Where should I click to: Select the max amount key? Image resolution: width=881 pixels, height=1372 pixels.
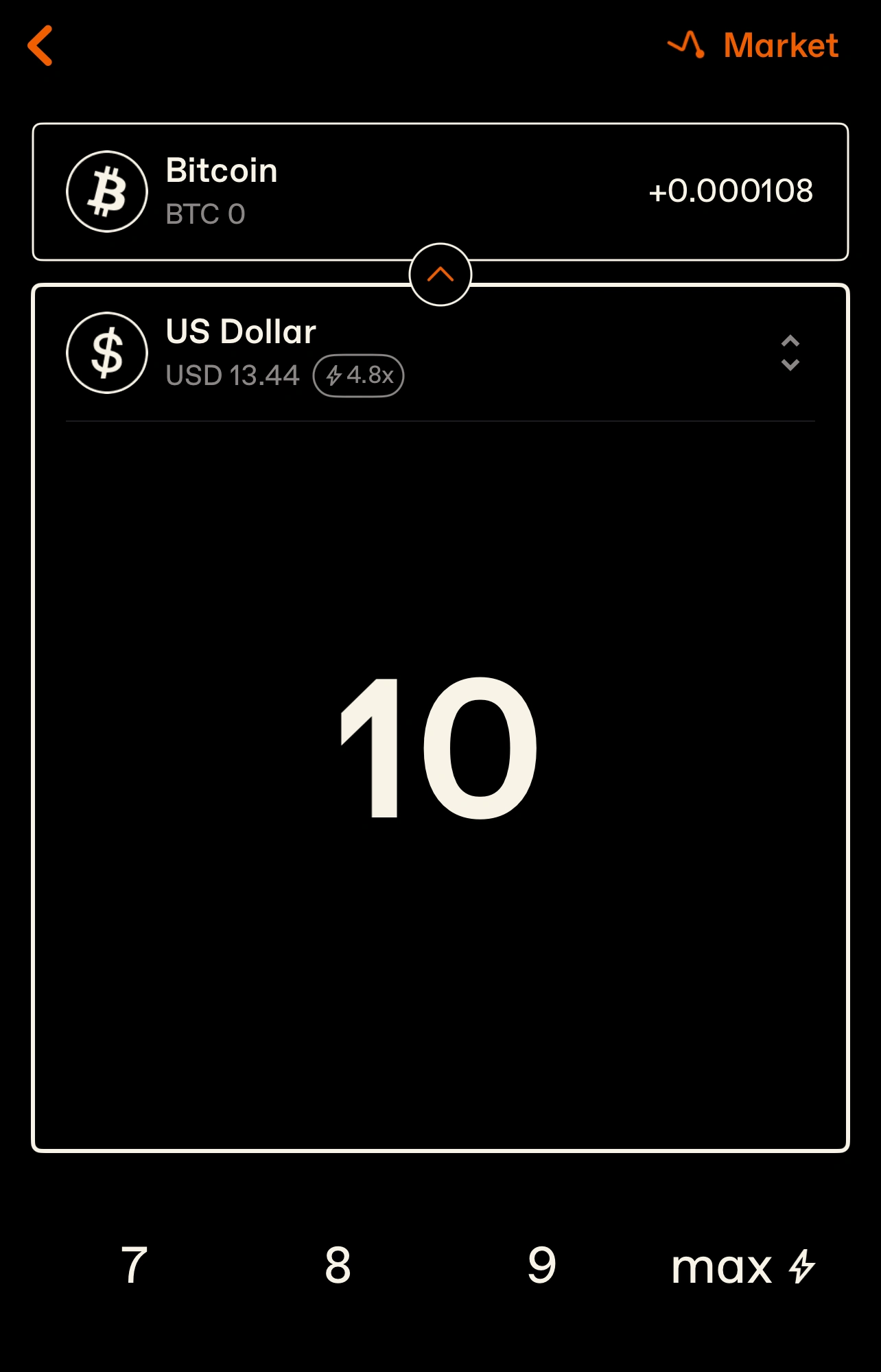coord(742,1266)
